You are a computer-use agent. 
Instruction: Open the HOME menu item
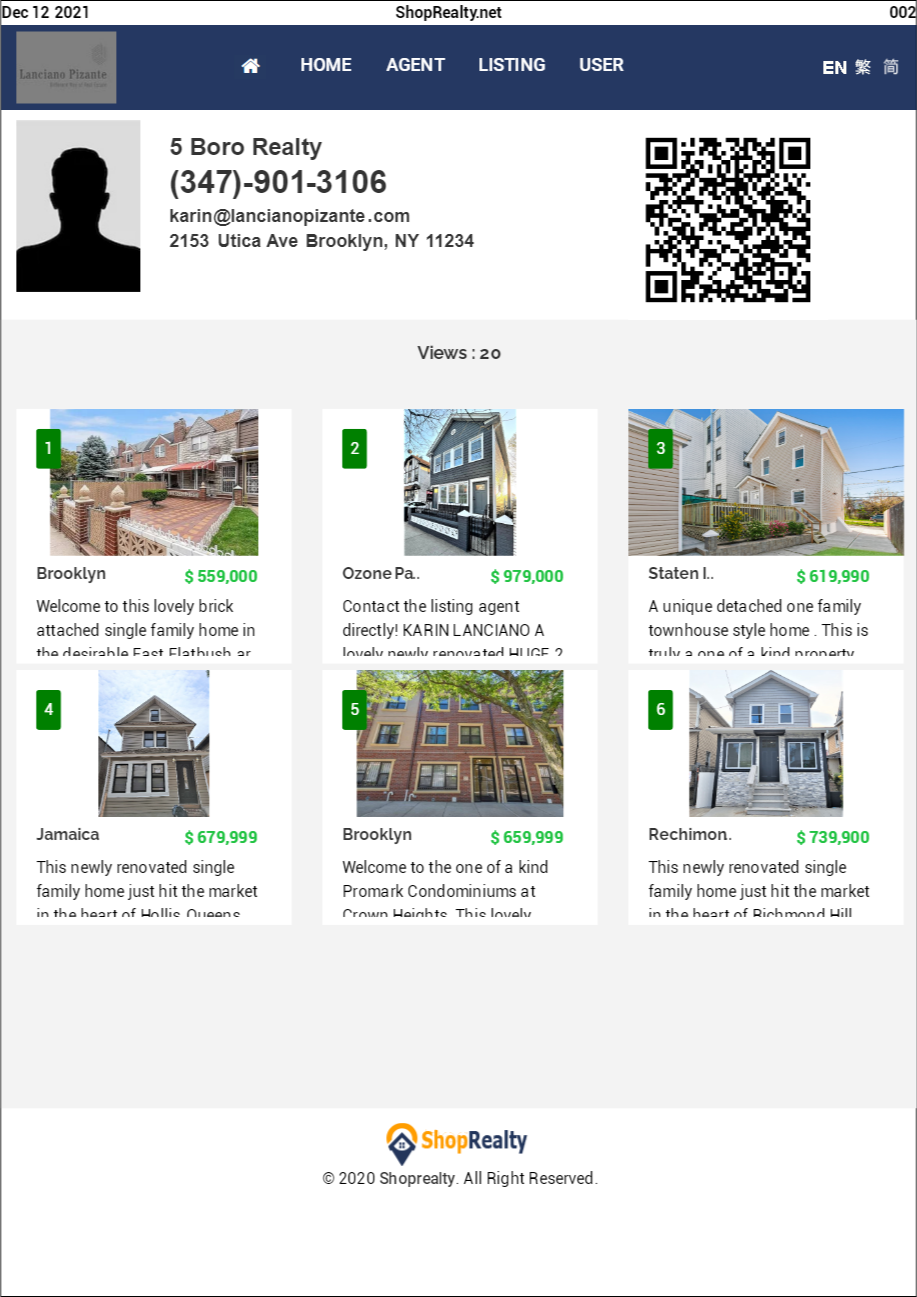(x=326, y=65)
